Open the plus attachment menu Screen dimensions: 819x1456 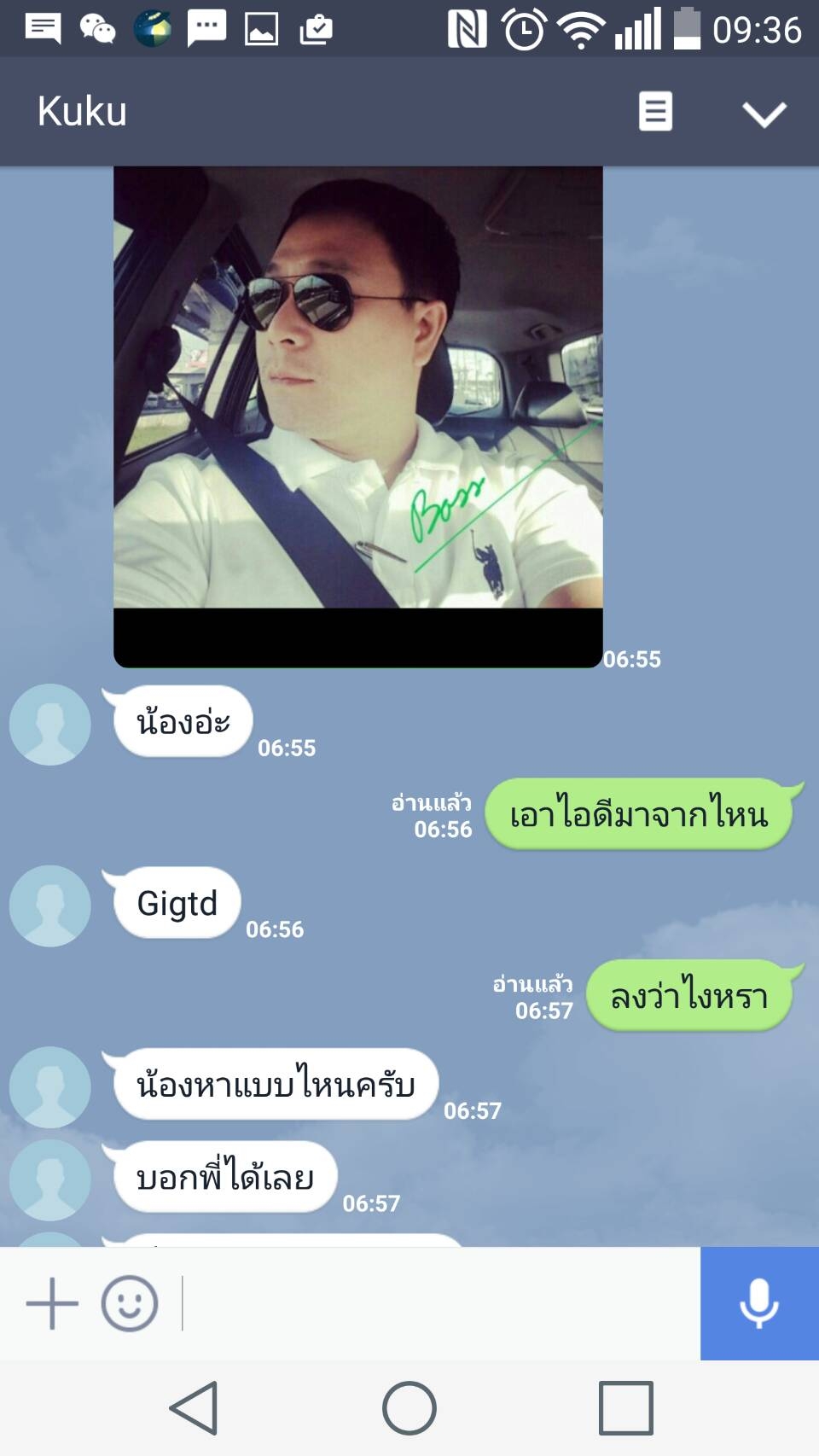(52, 1303)
